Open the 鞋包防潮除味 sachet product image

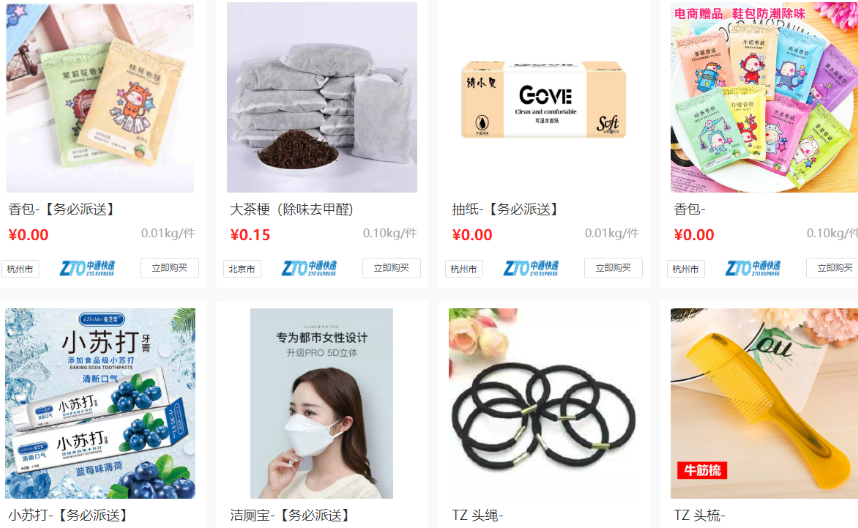pyautogui.click(x=764, y=97)
